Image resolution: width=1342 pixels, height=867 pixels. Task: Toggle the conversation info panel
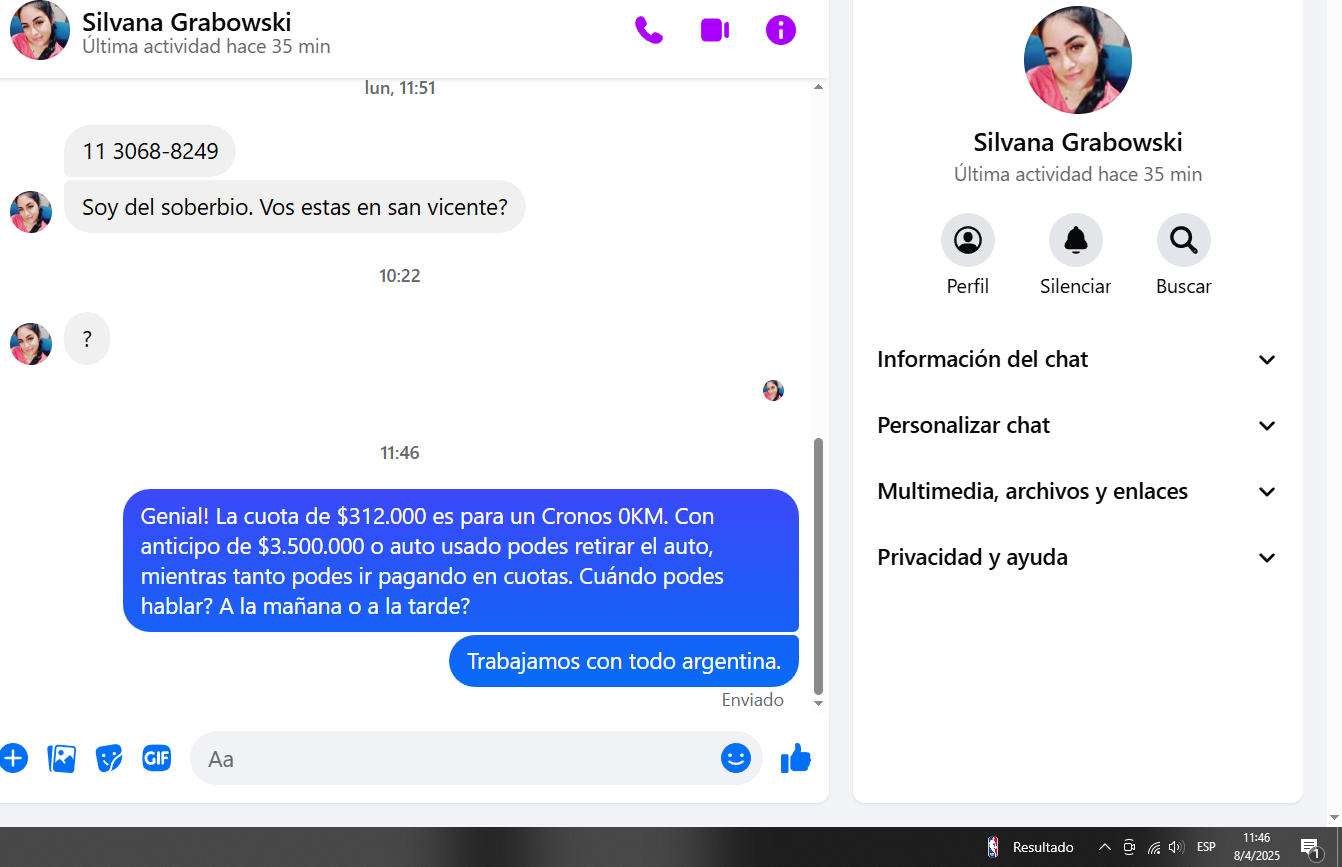coord(781,30)
